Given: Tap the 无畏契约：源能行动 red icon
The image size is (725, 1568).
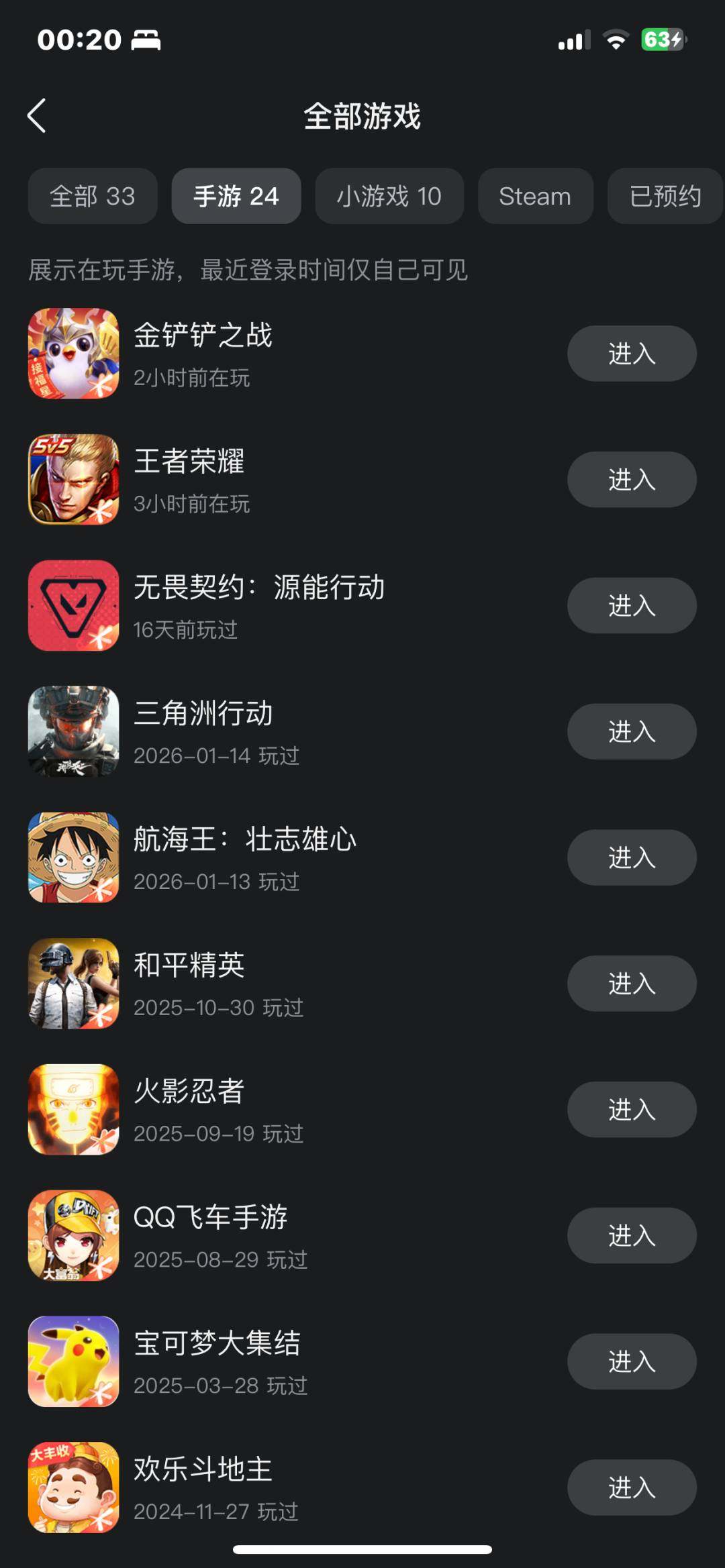Looking at the screenshot, I should coord(74,605).
